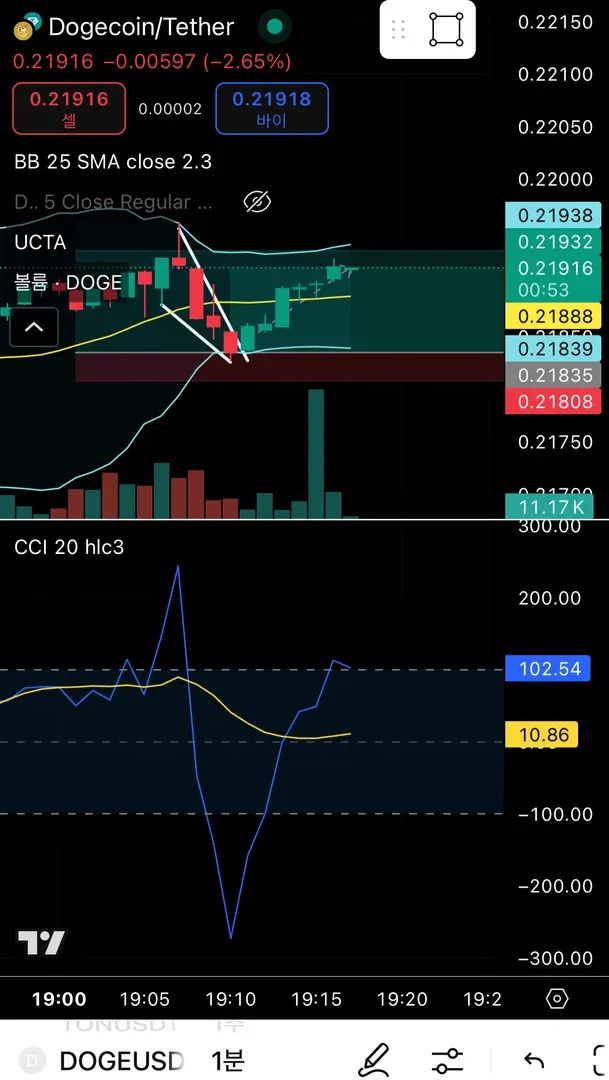Tap the red 0.21916 sell button

click(69, 108)
